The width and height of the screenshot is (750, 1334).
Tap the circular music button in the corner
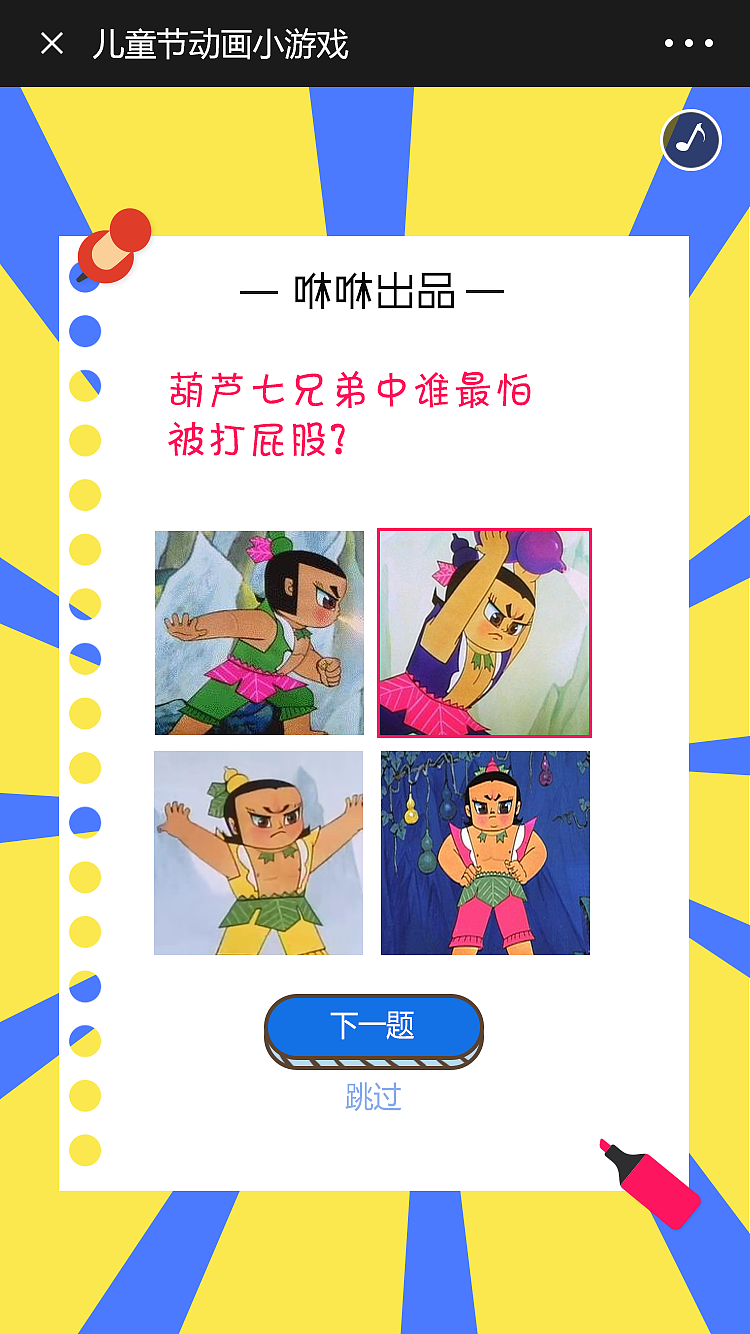click(x=690, y=140)
